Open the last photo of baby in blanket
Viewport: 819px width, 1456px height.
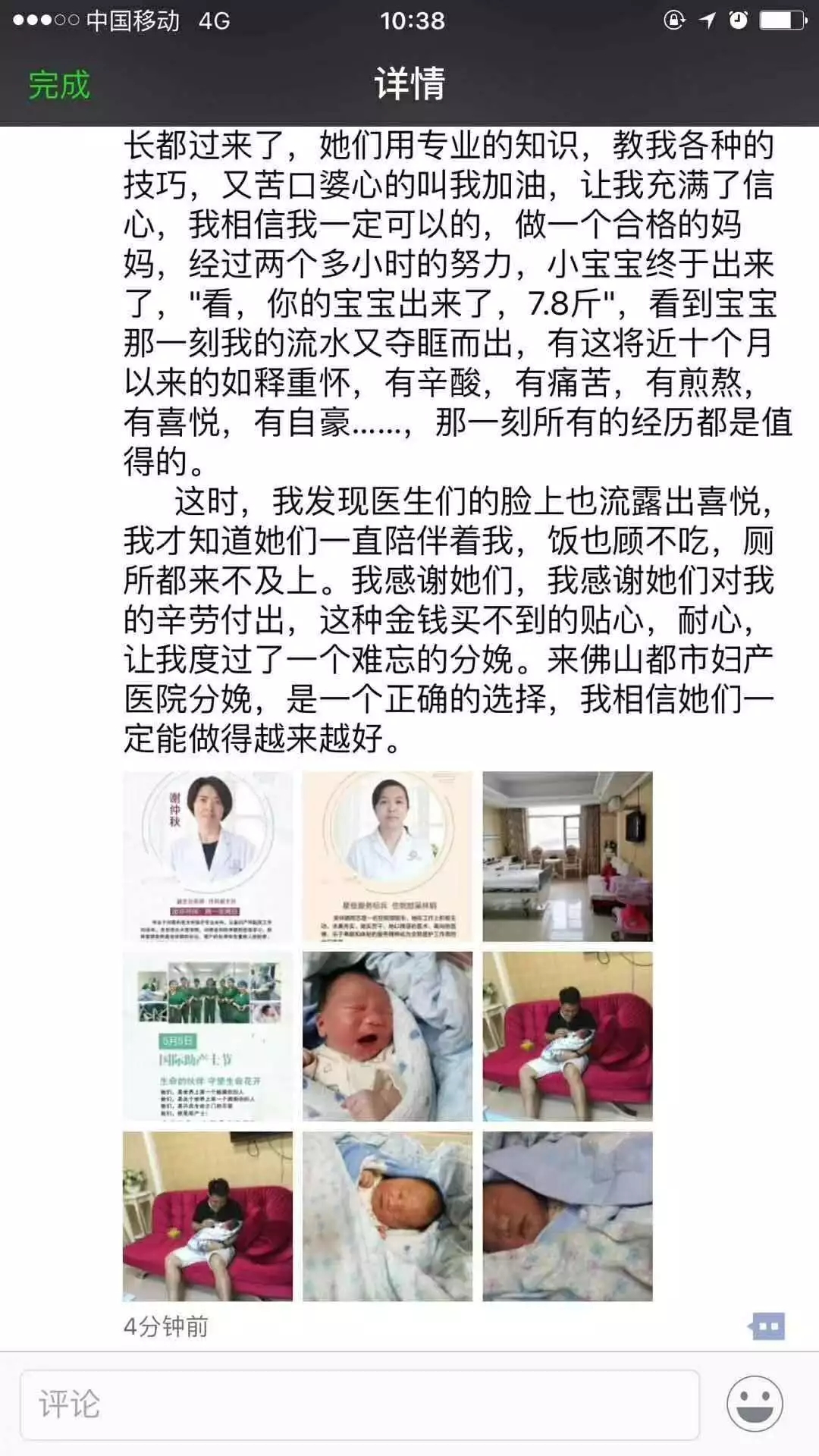[x=567, y=1216]
